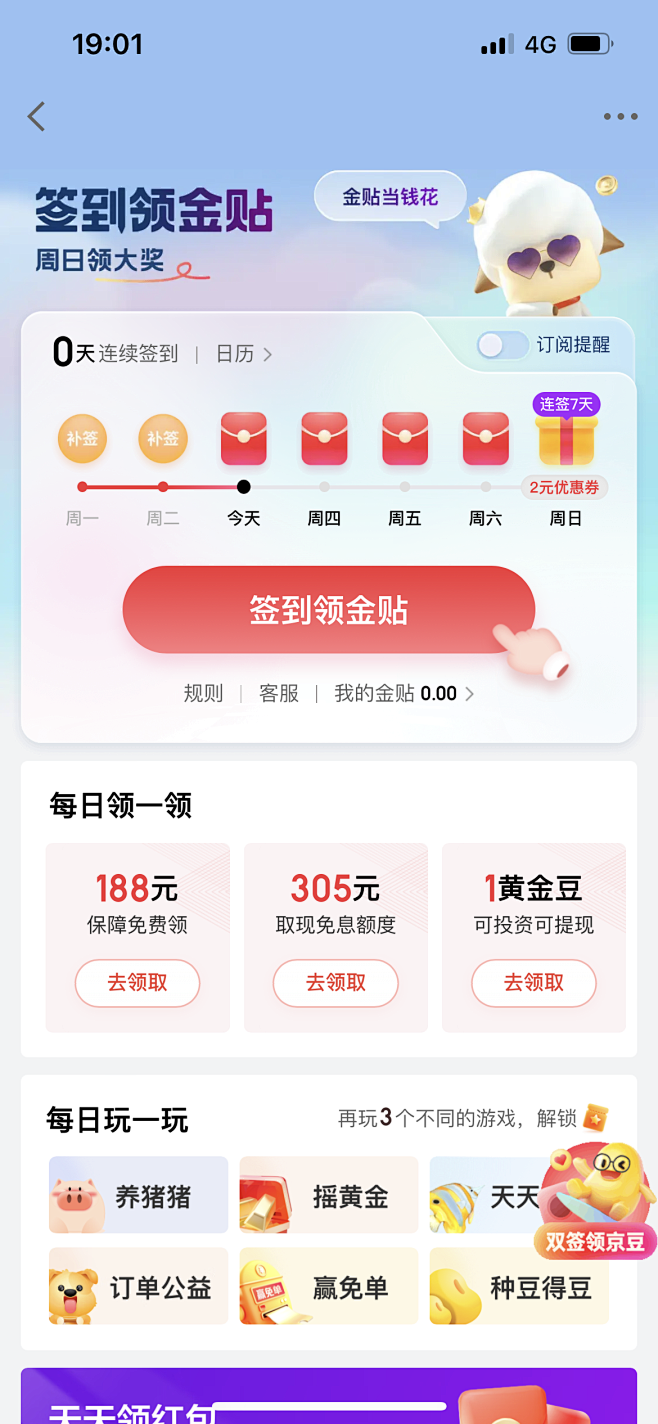Image resolution: width=658 pixels, height=1424 pixels.
Task: Tap 补签 for 周二
Action: 163,439
